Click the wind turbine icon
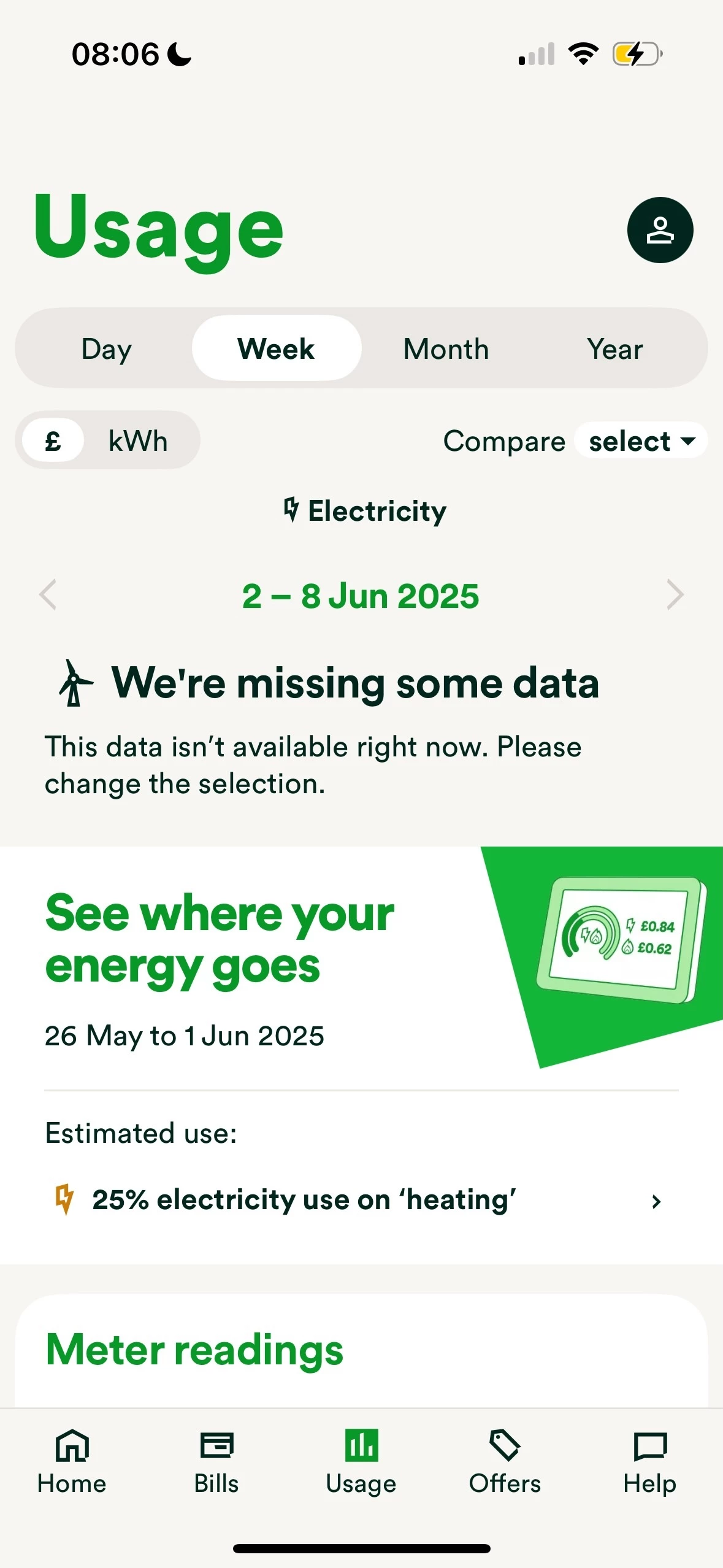Screen dimensions: 723x1568 (74, 682)
